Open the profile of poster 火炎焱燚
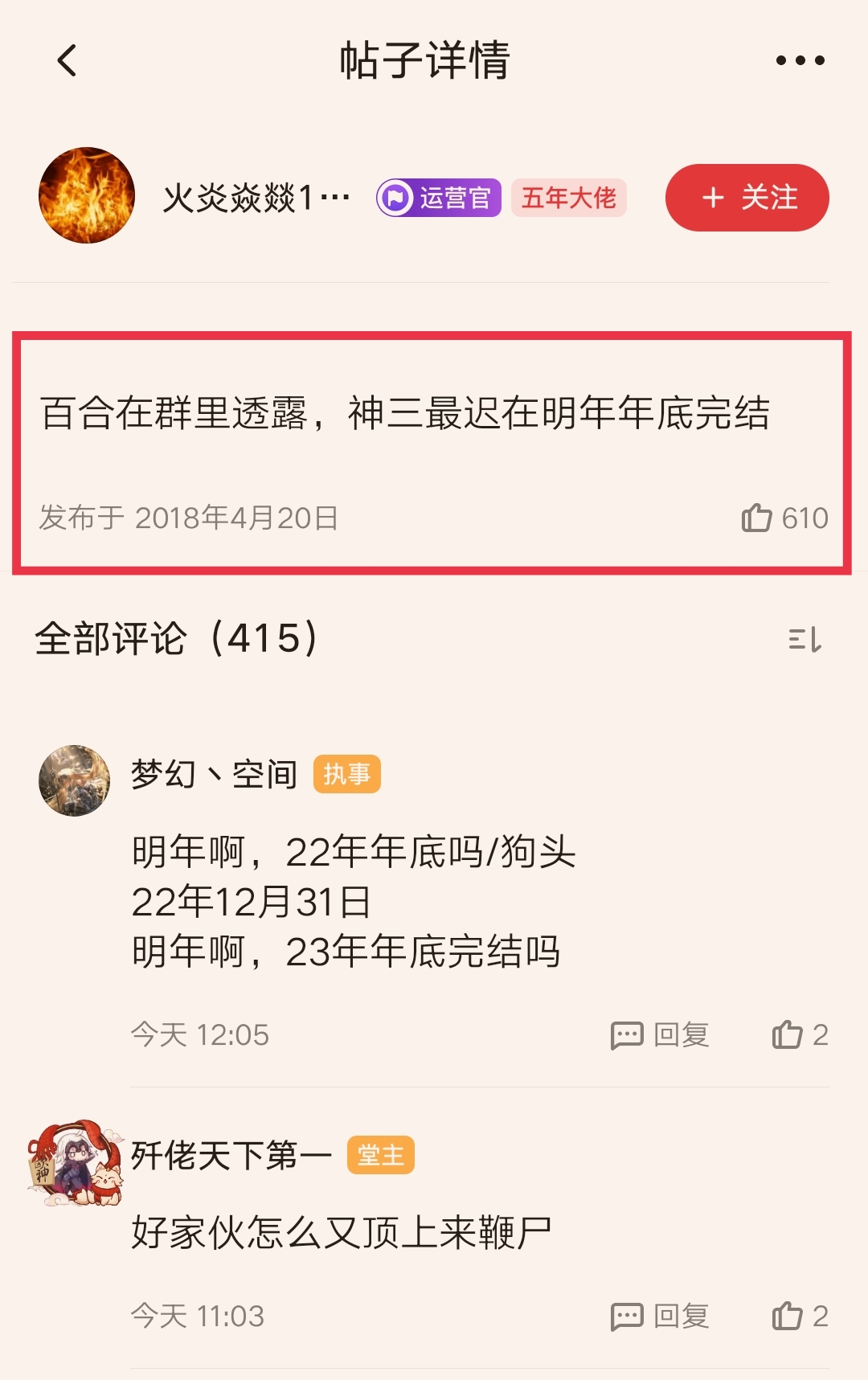This screenshot has width=868, height=1380. (87, 195)
